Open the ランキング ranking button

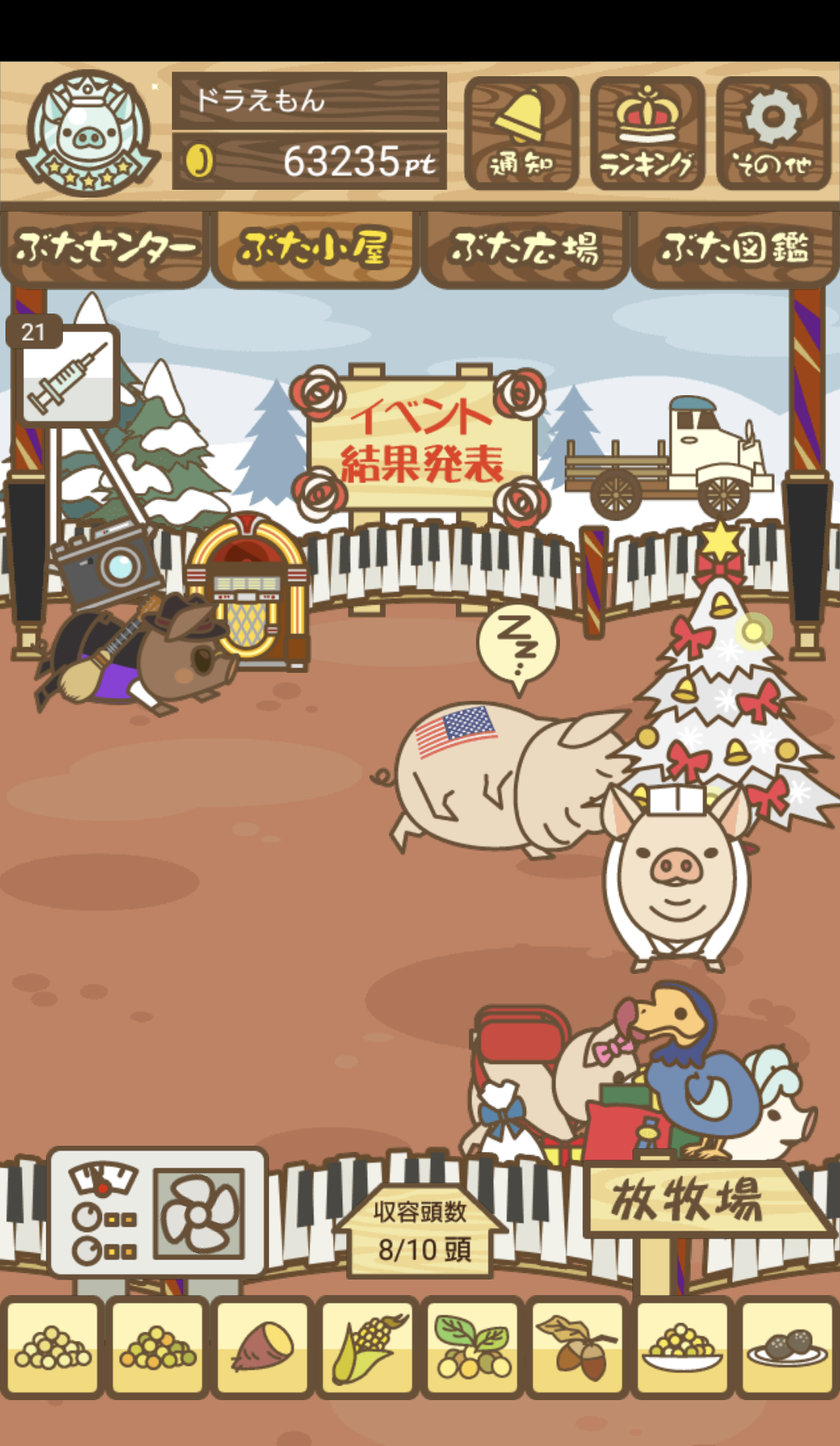pyautogui.click(x=647, y=134)
